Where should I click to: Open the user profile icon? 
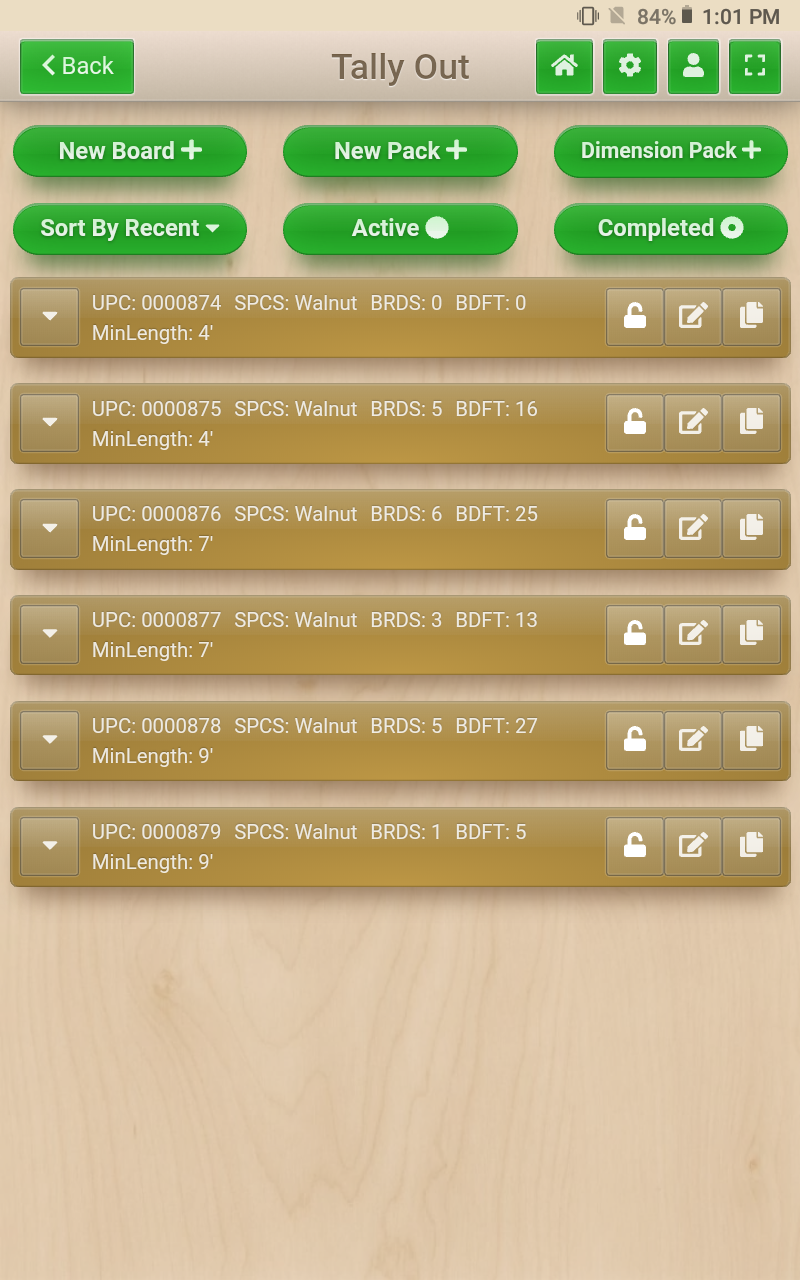click(x=693, y=67)
